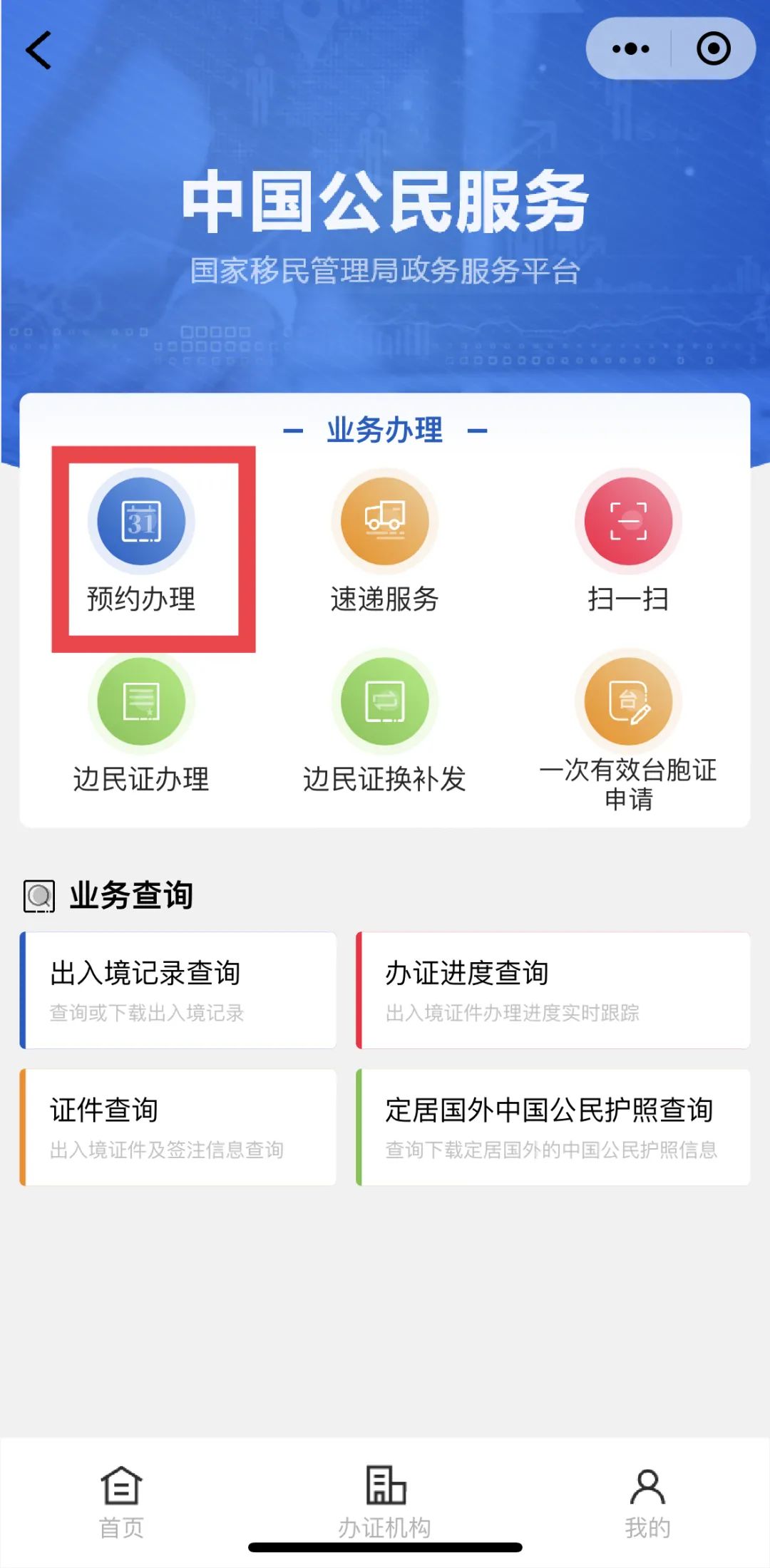Open the truck icon above 速递服务
Viewport: 770px width, 1568px height.
point(384,521)
